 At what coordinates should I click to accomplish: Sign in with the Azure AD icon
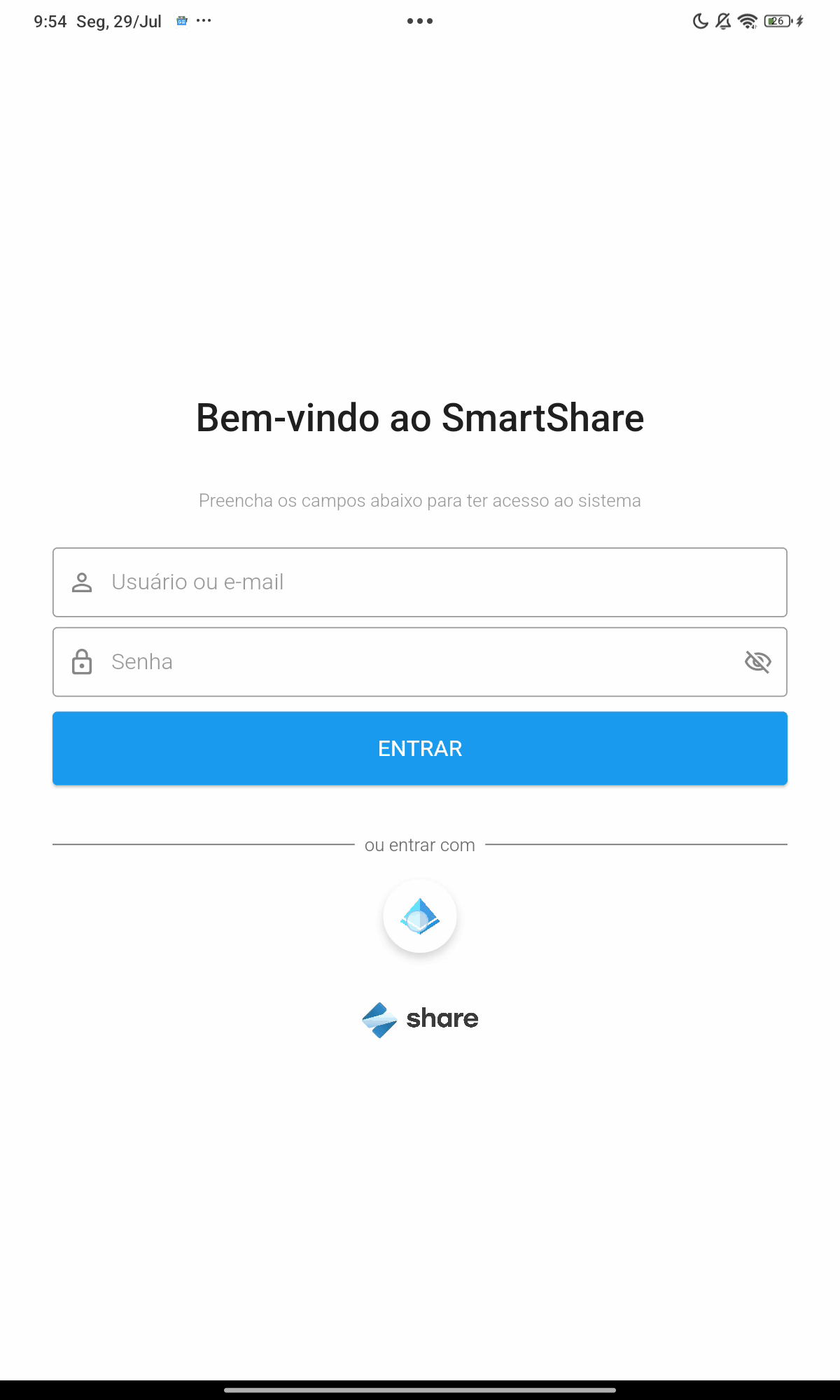tap(420, 916)
